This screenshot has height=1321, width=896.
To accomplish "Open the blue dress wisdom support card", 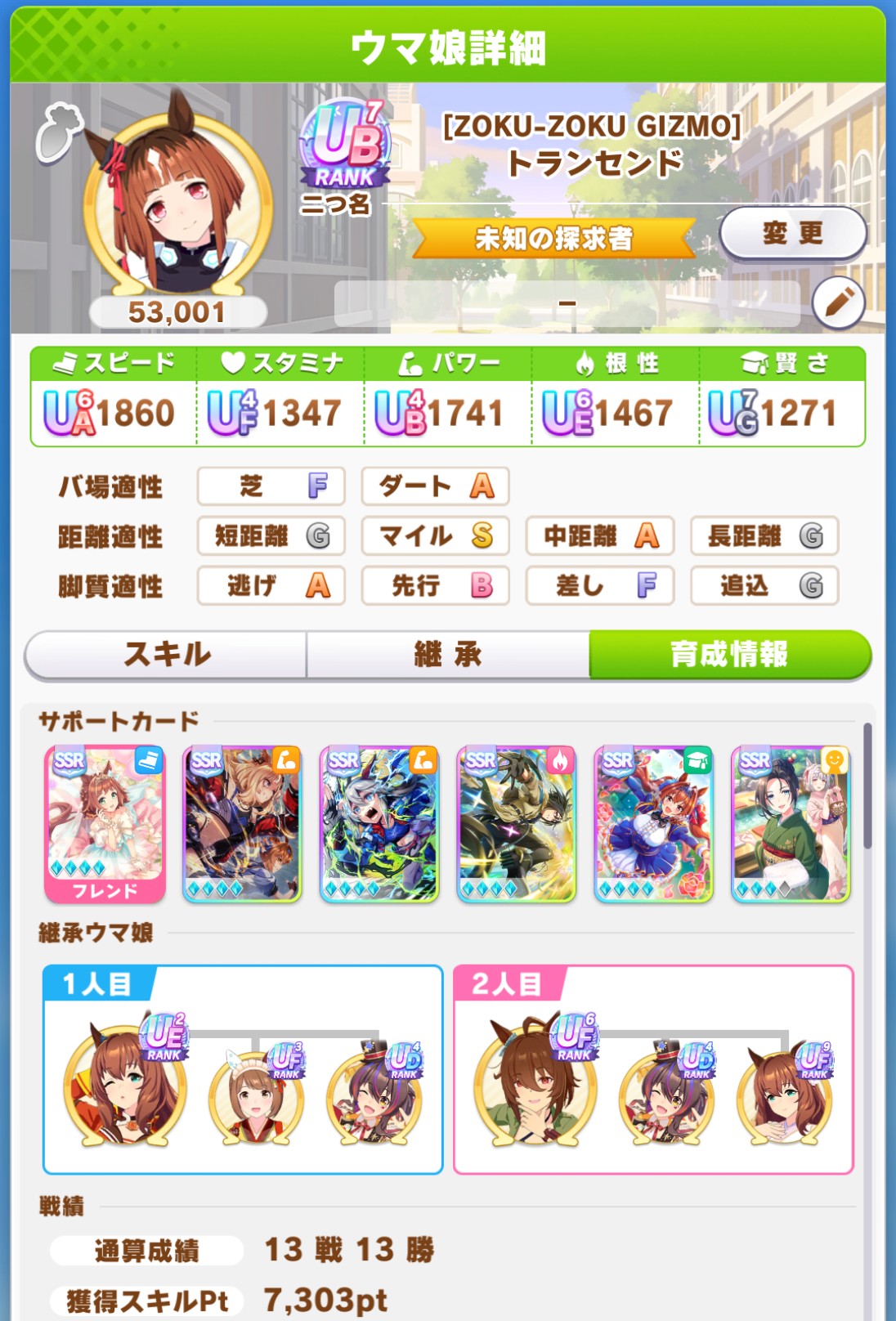I will tap(653, 822).
